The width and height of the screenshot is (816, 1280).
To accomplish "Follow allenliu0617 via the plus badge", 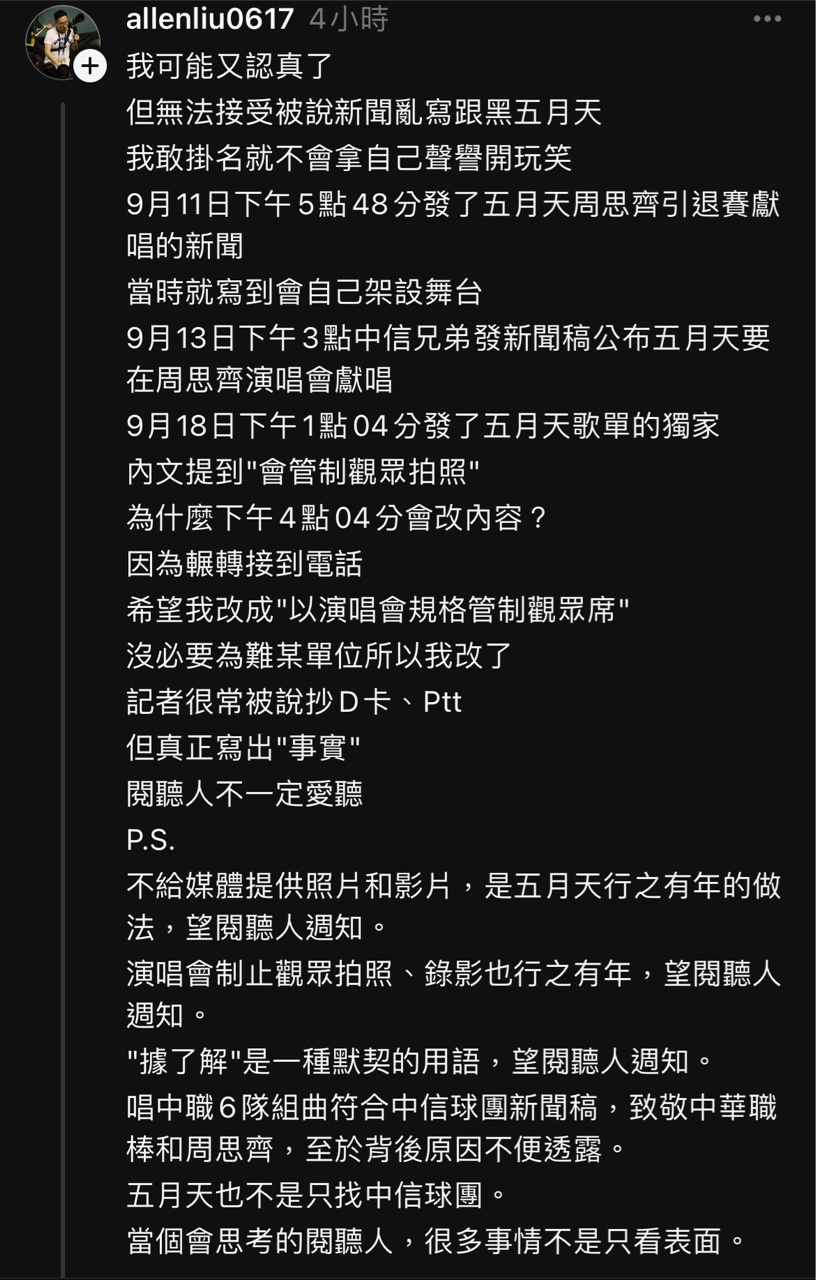I will click(x=90, y=67).
